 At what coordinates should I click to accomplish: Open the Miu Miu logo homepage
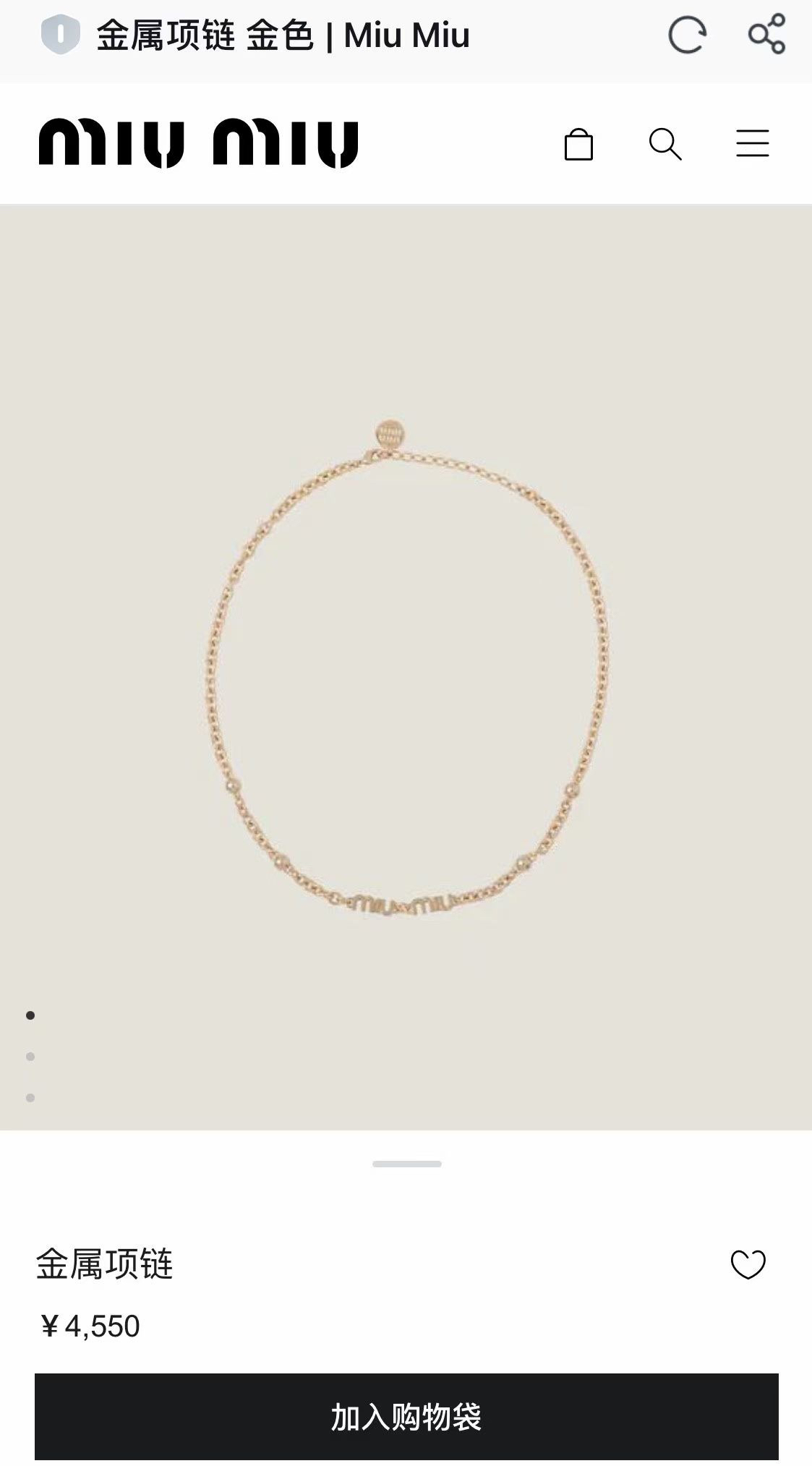click(199, 144)
